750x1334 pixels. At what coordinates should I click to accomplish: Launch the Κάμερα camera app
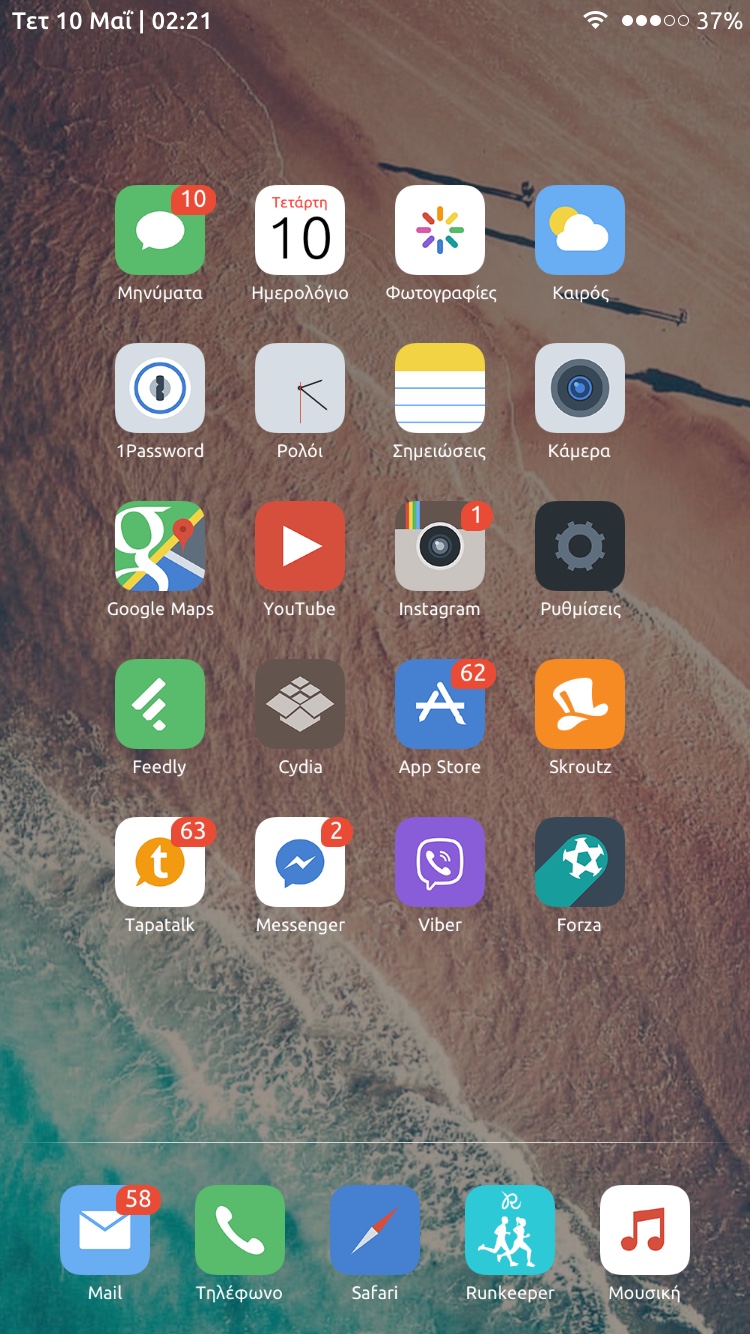pos(580,388)
